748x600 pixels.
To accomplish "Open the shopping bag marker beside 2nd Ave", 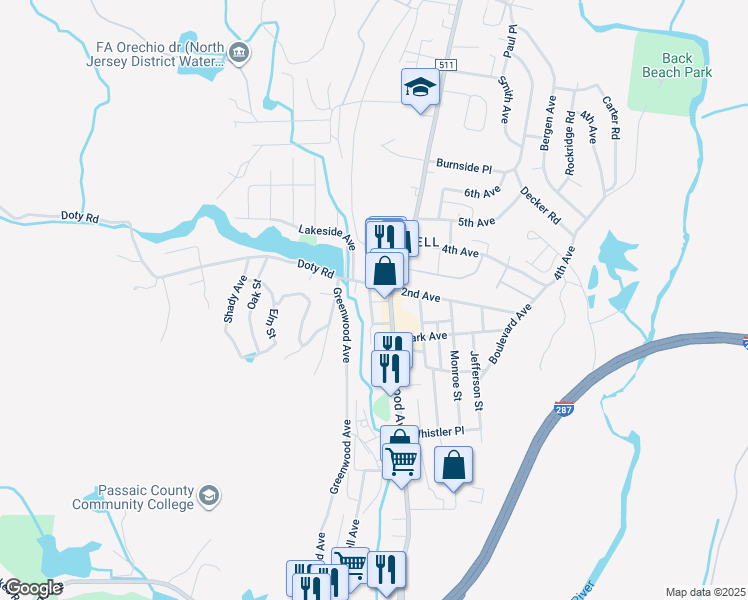I will click(384, 272).
